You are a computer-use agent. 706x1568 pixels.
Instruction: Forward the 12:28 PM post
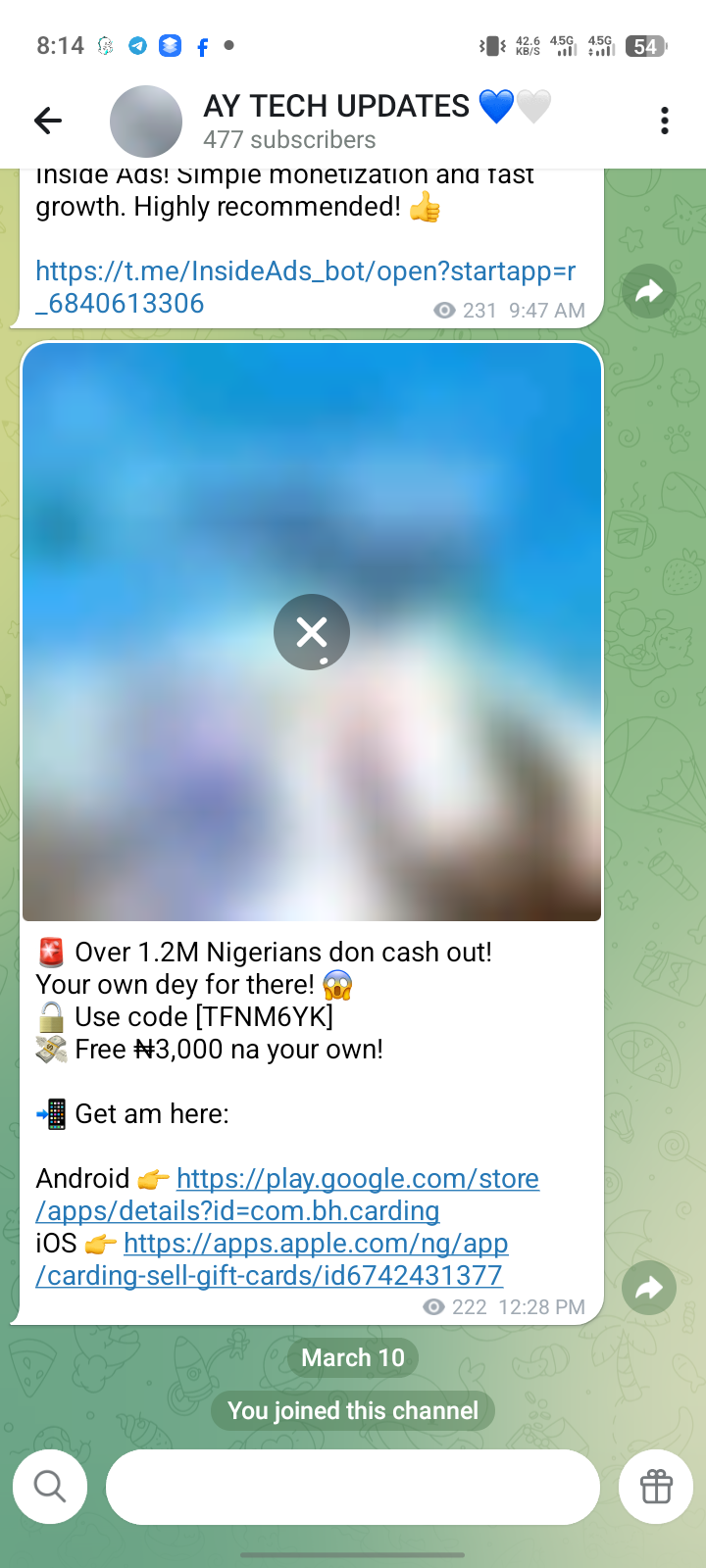pos(649,1288)
